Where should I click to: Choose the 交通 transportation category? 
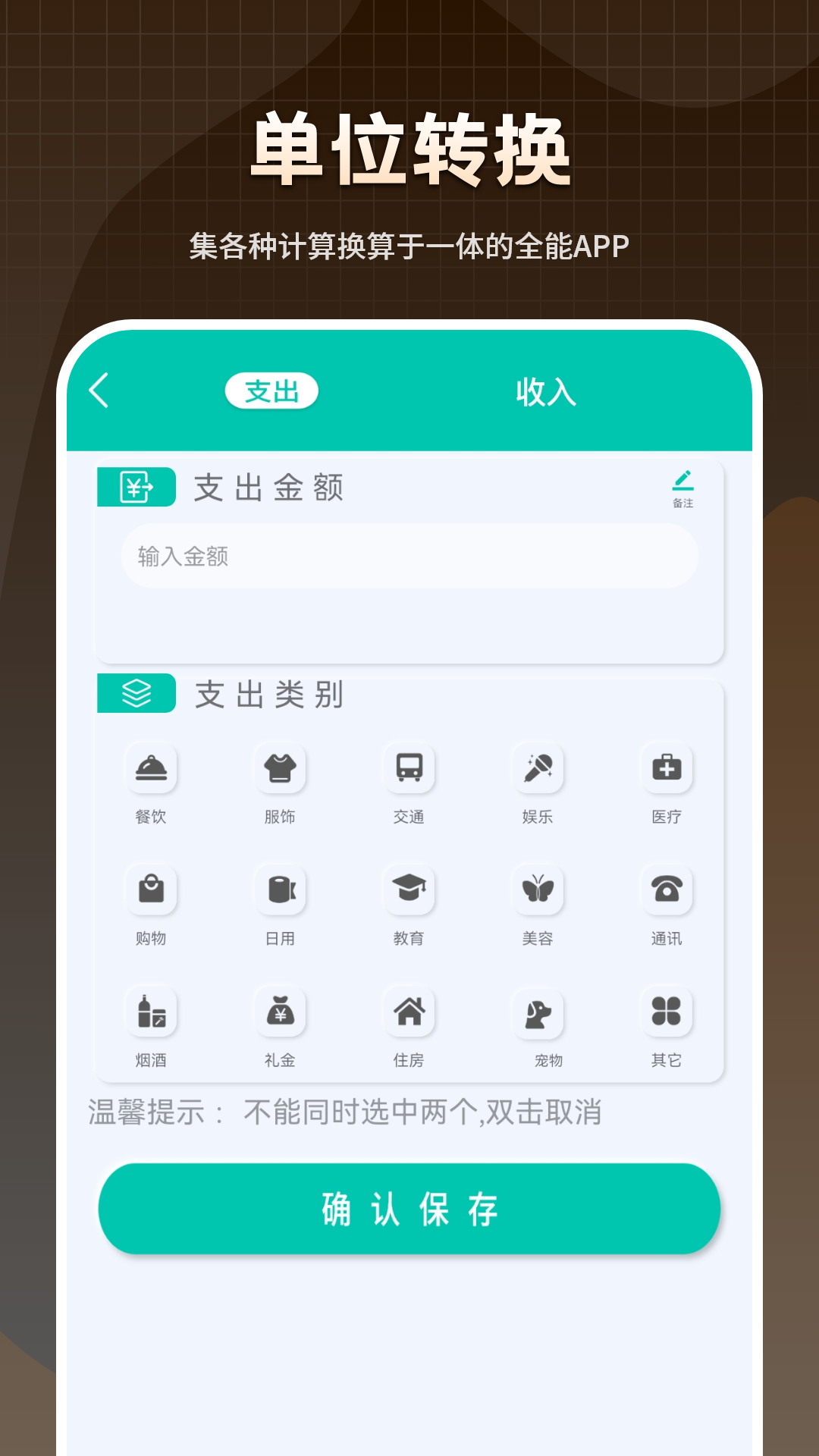pyautogui.click(x=410, y=770)
